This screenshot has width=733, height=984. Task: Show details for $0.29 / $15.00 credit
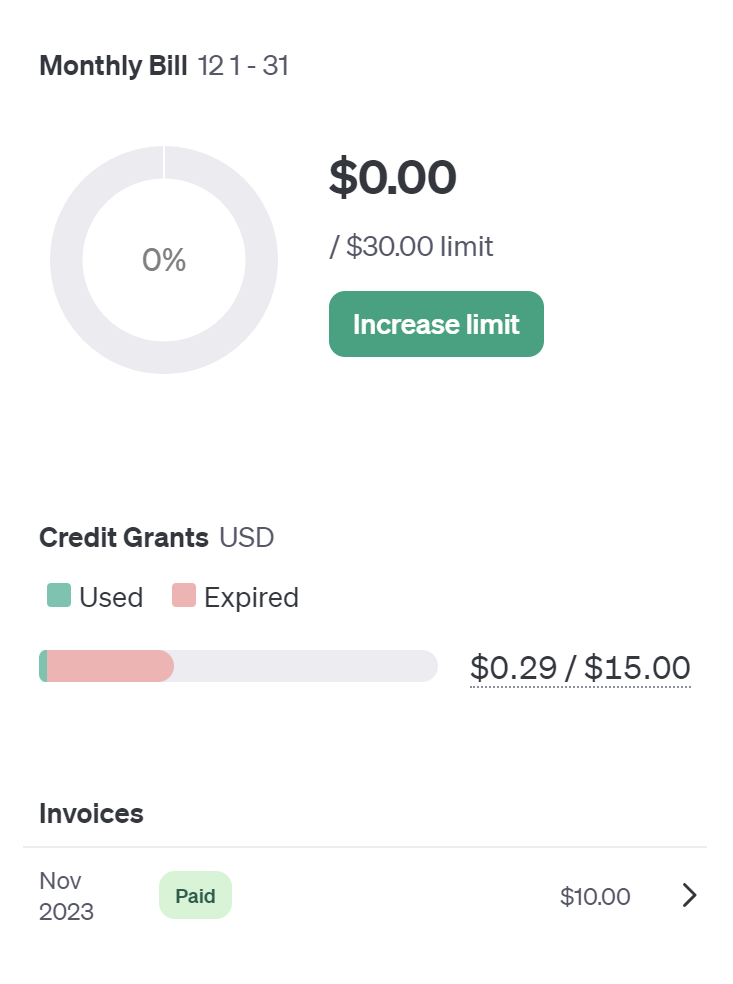click(580, 667)
